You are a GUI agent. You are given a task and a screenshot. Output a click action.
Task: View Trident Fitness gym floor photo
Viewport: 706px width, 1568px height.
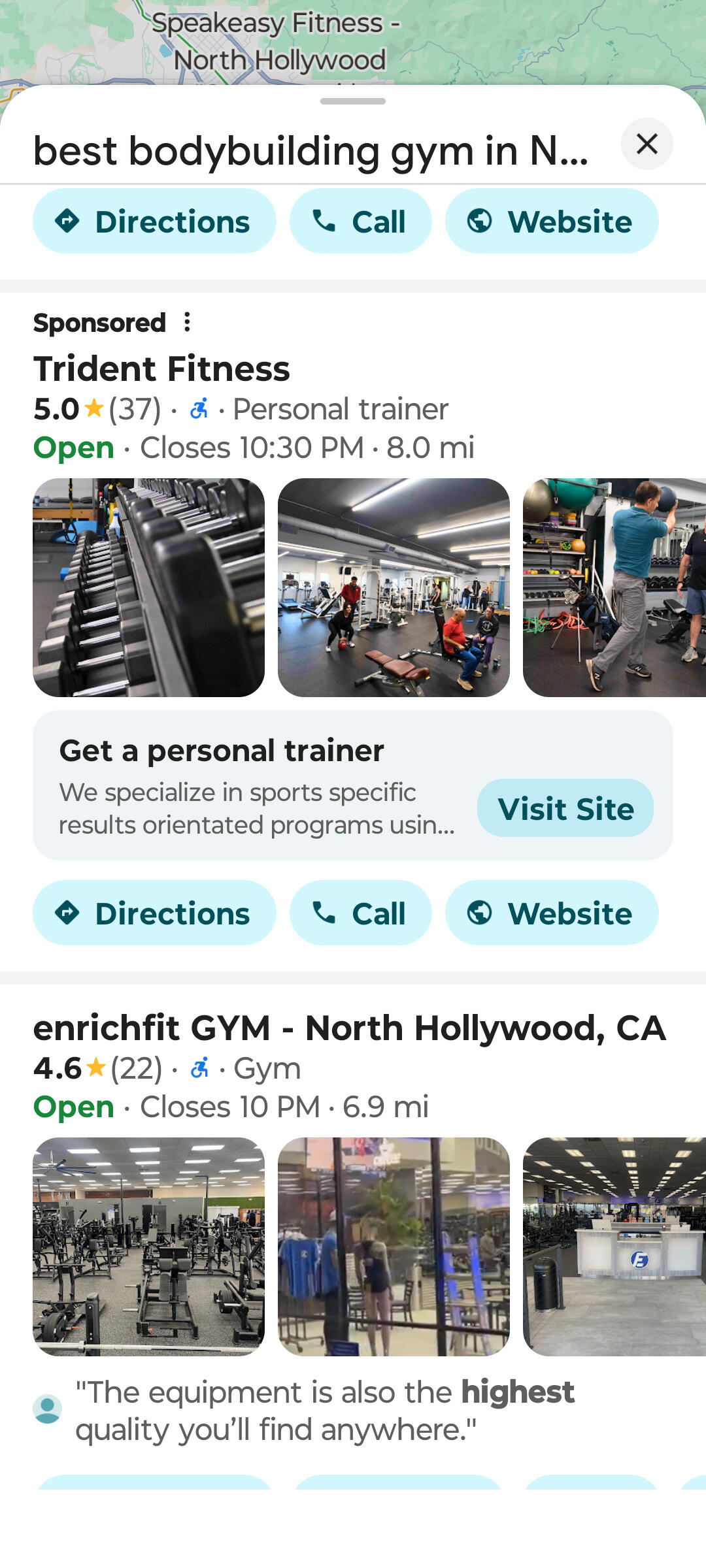393,587
